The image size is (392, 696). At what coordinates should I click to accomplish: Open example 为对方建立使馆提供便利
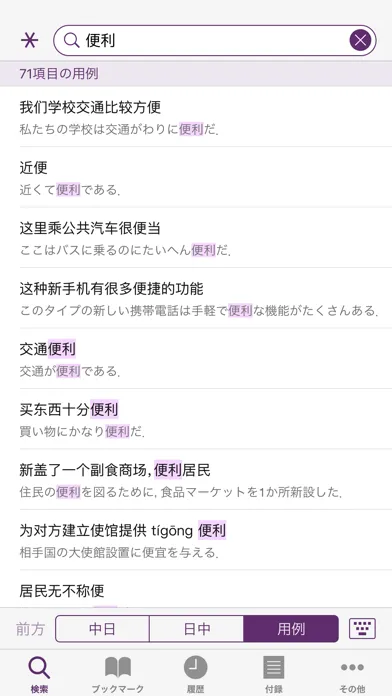click(196, 539)
